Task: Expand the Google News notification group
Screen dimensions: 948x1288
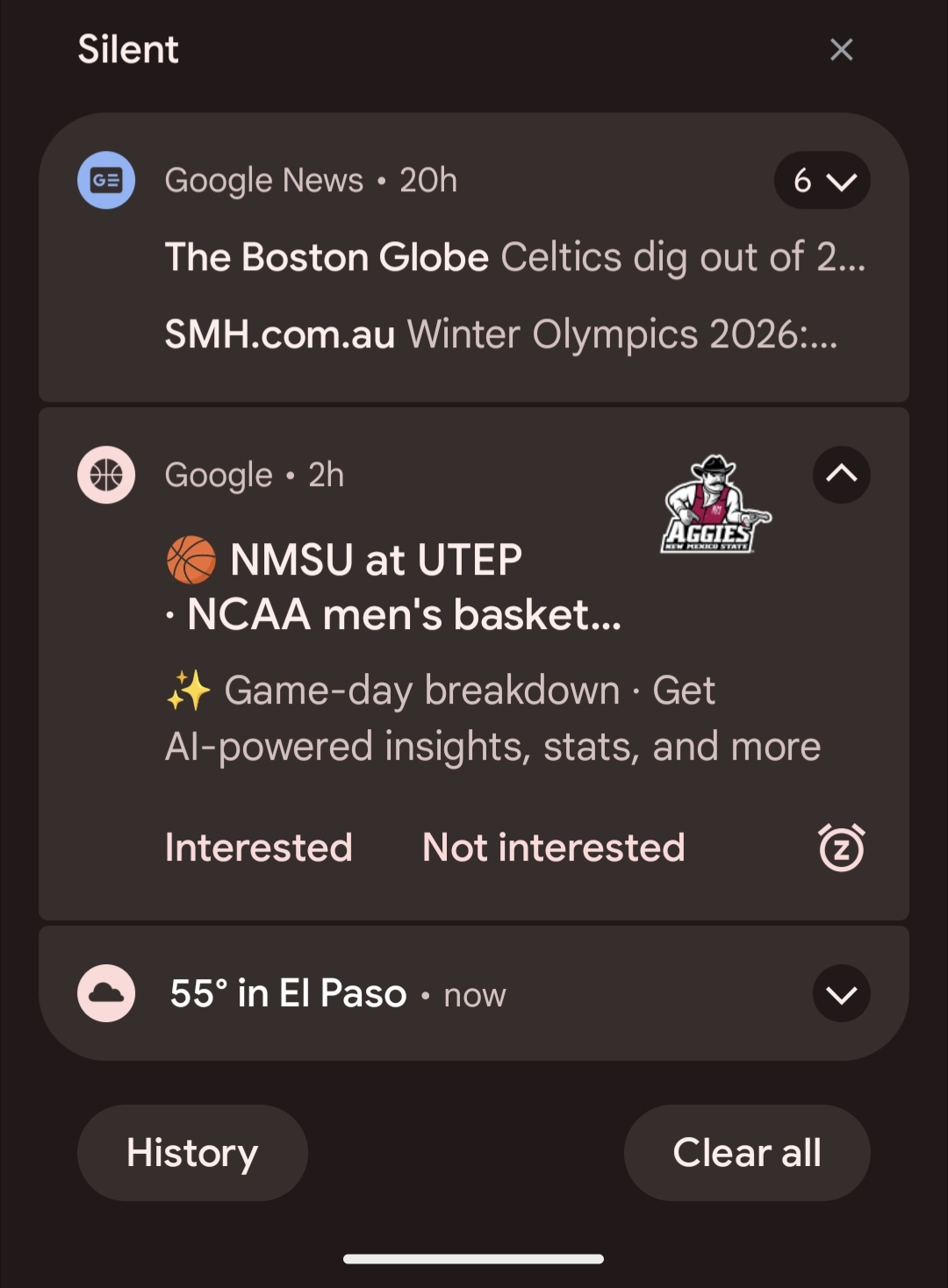Action: pos(822,181)
